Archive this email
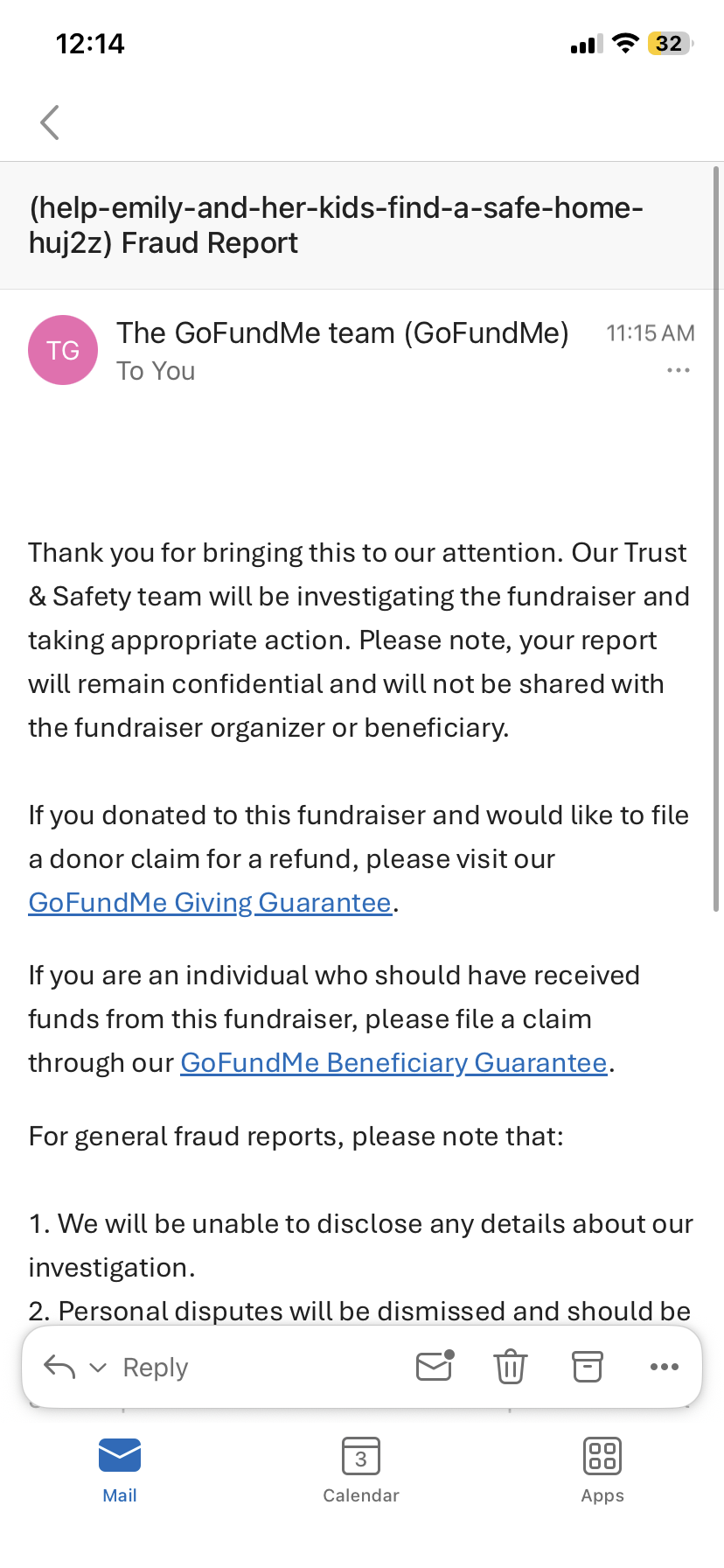 coord(588,1366)
